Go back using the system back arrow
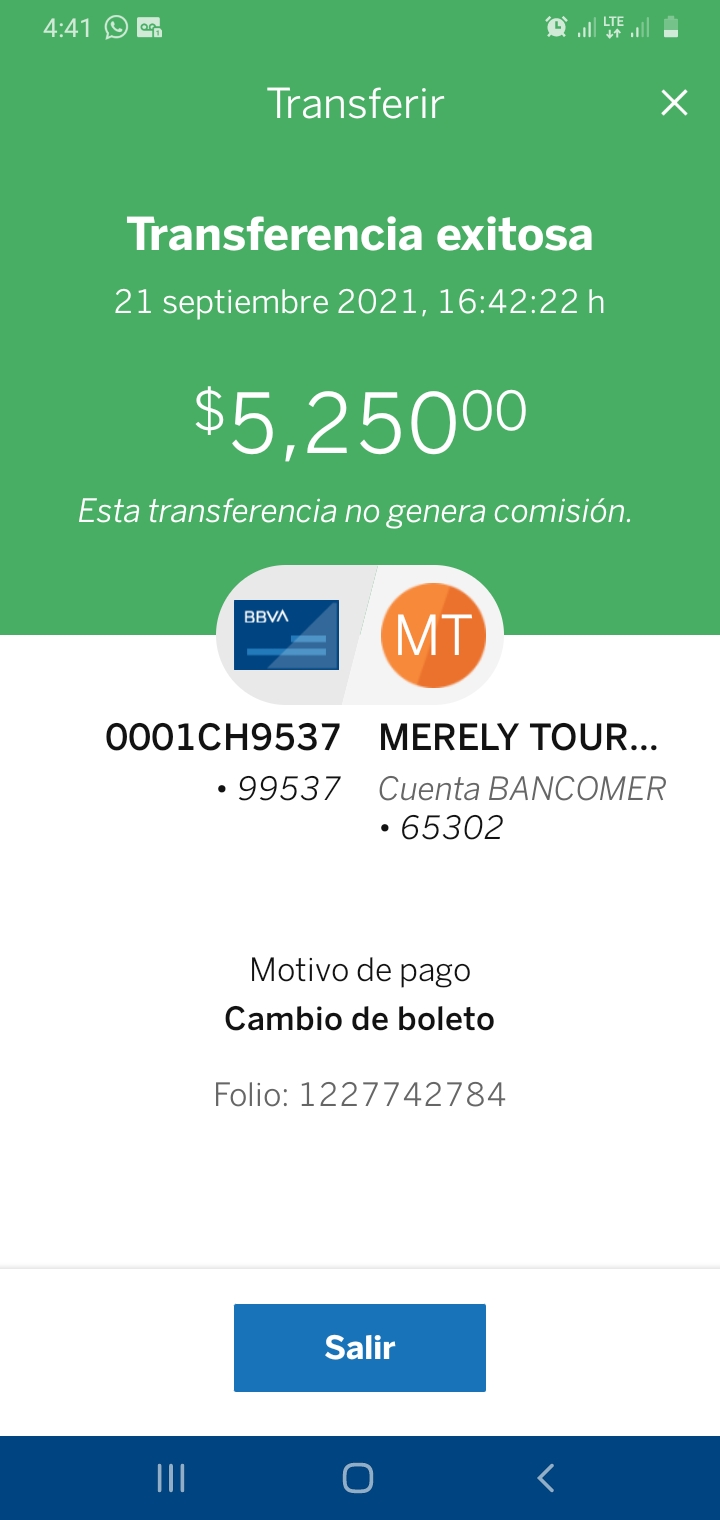 click(x=545, y=1478)
